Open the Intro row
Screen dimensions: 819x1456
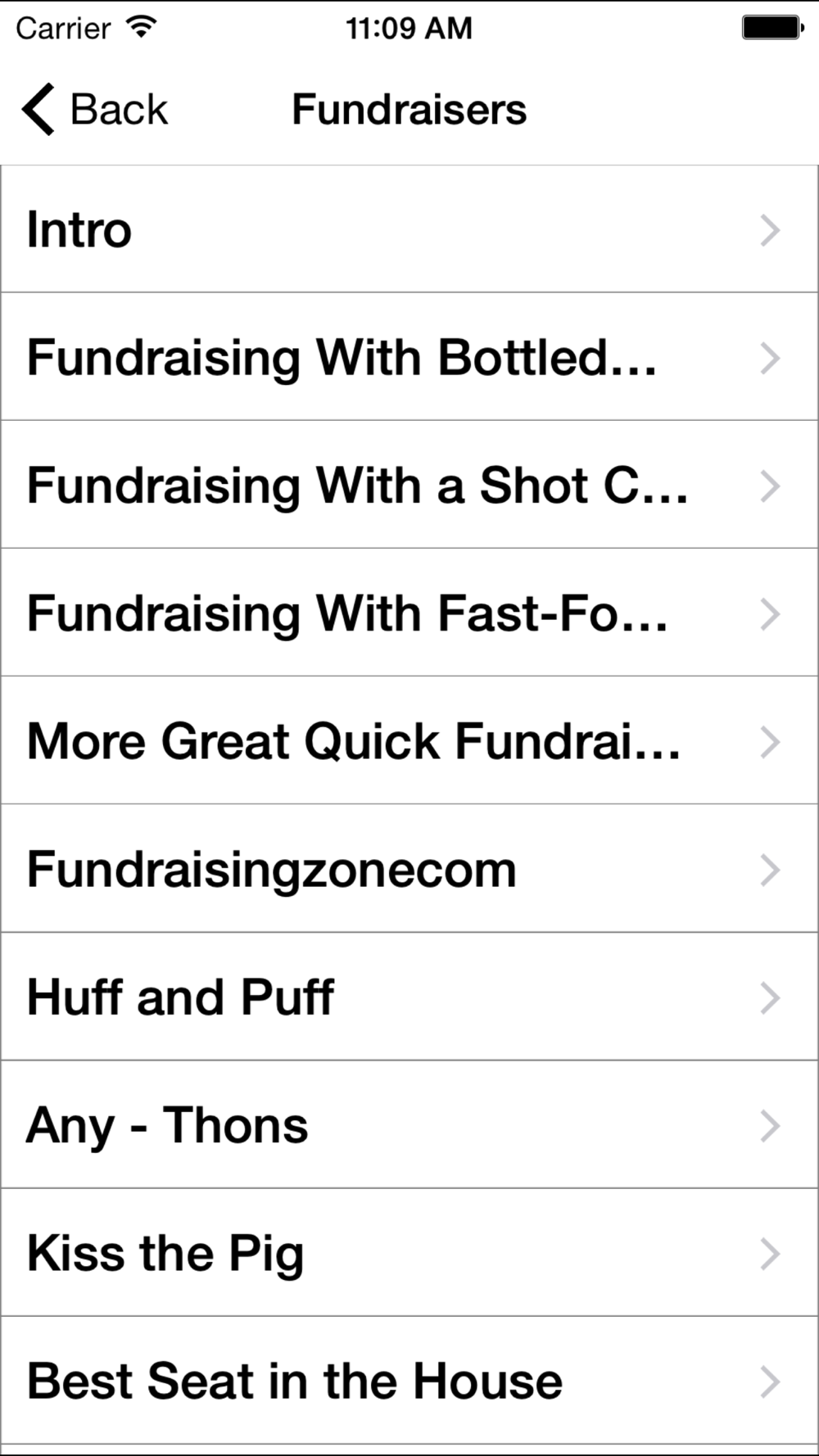(409, 229)
